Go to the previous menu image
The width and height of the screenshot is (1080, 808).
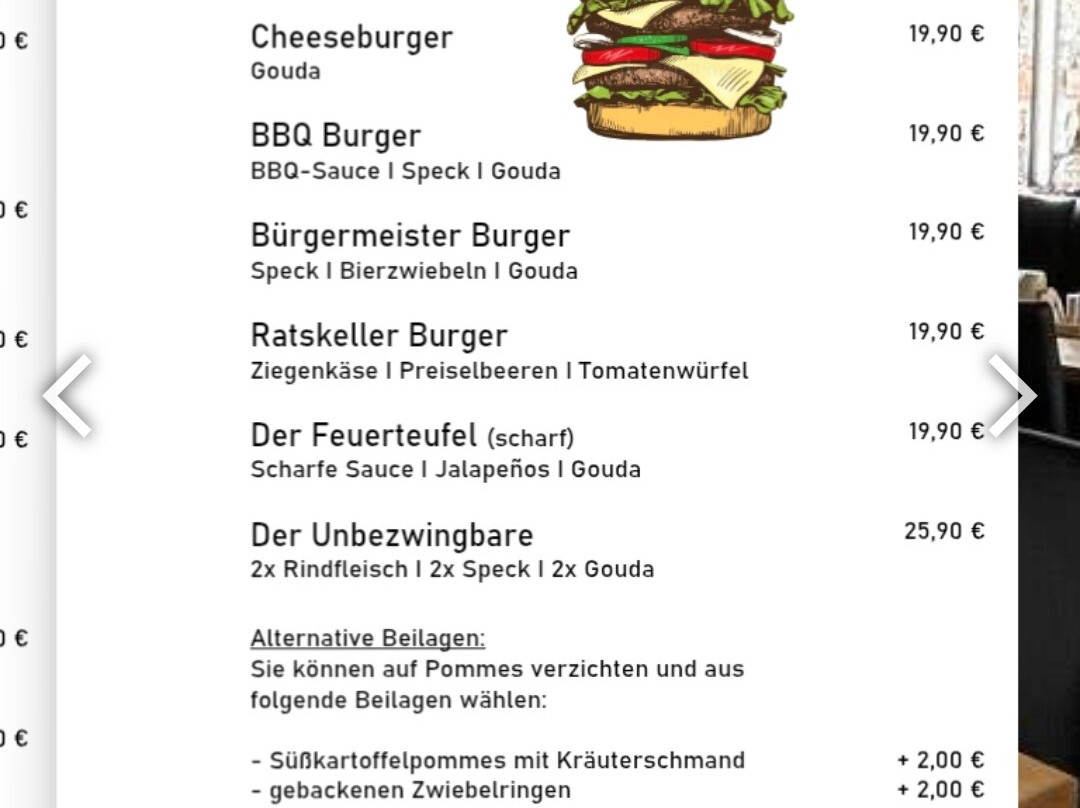pos(68,396)
